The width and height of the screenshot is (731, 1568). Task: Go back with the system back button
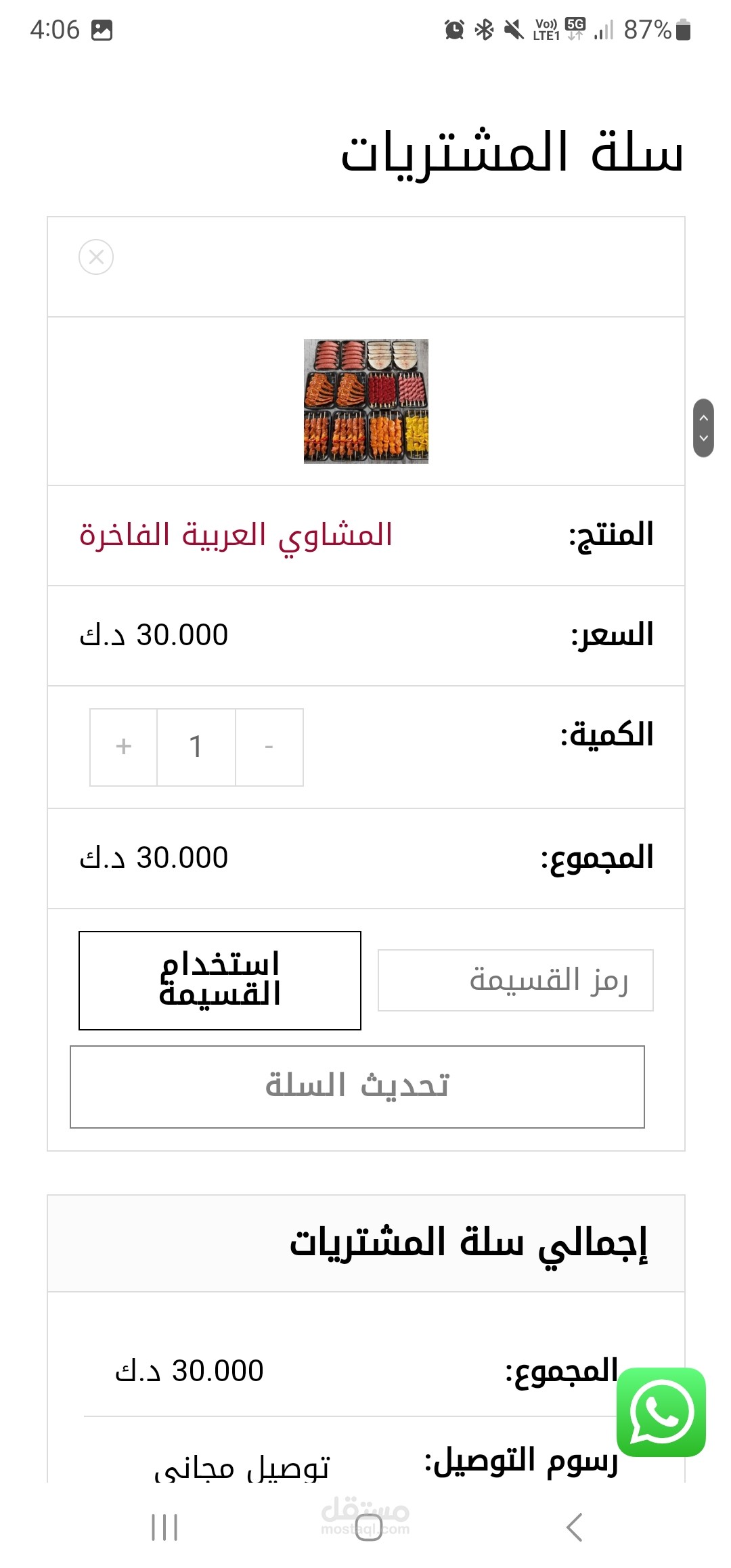tap(574, 1527)
